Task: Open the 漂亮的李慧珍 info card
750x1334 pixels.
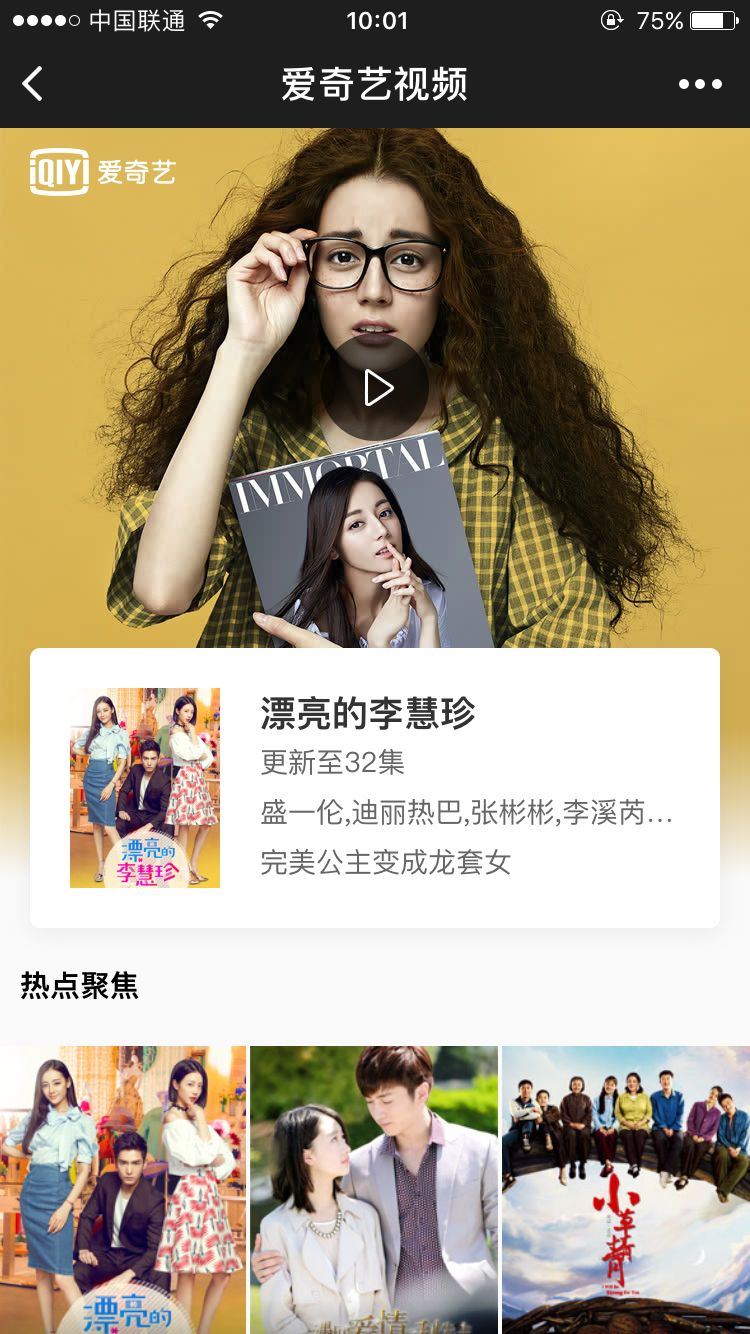Action: (x=375, y=787)
